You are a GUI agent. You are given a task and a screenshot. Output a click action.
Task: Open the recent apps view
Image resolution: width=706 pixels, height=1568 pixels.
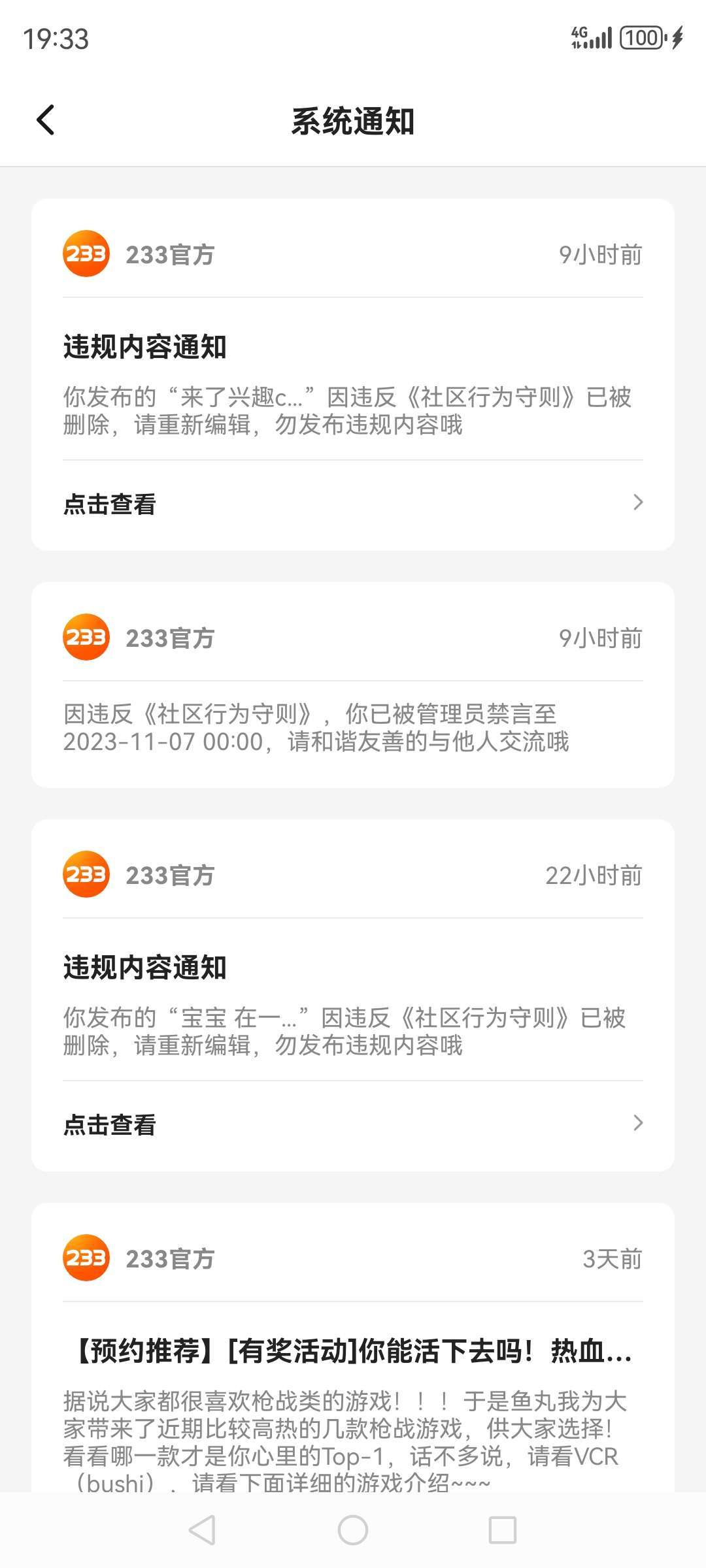502,1530
